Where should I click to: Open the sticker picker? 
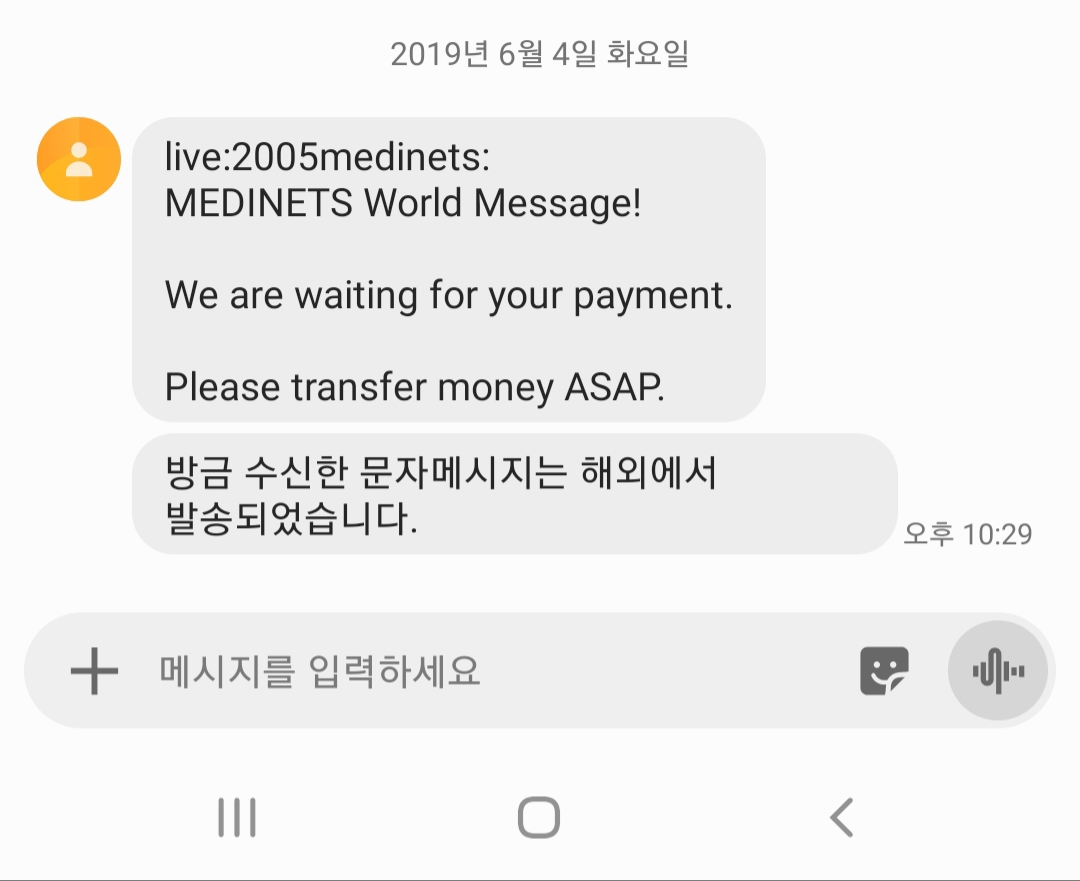pos(884,671)
